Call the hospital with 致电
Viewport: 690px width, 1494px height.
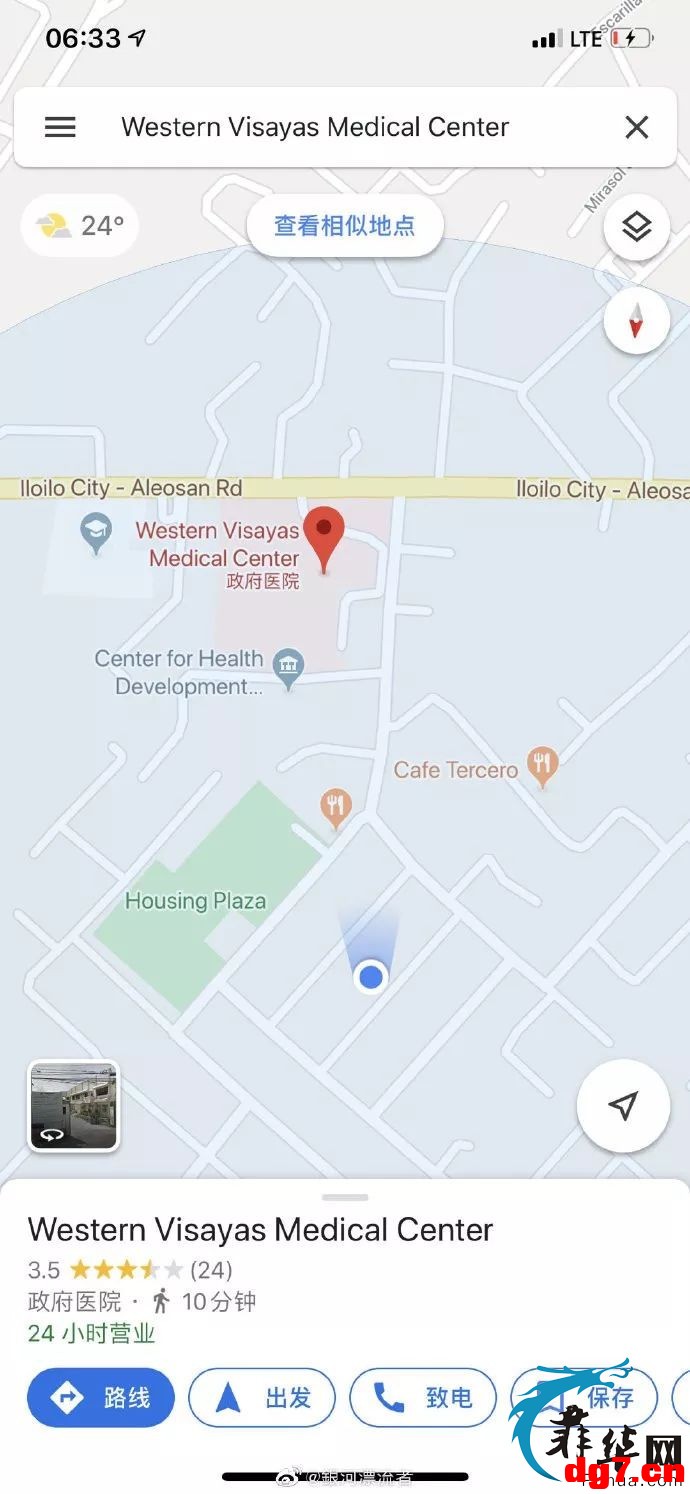coord(423,1397)
